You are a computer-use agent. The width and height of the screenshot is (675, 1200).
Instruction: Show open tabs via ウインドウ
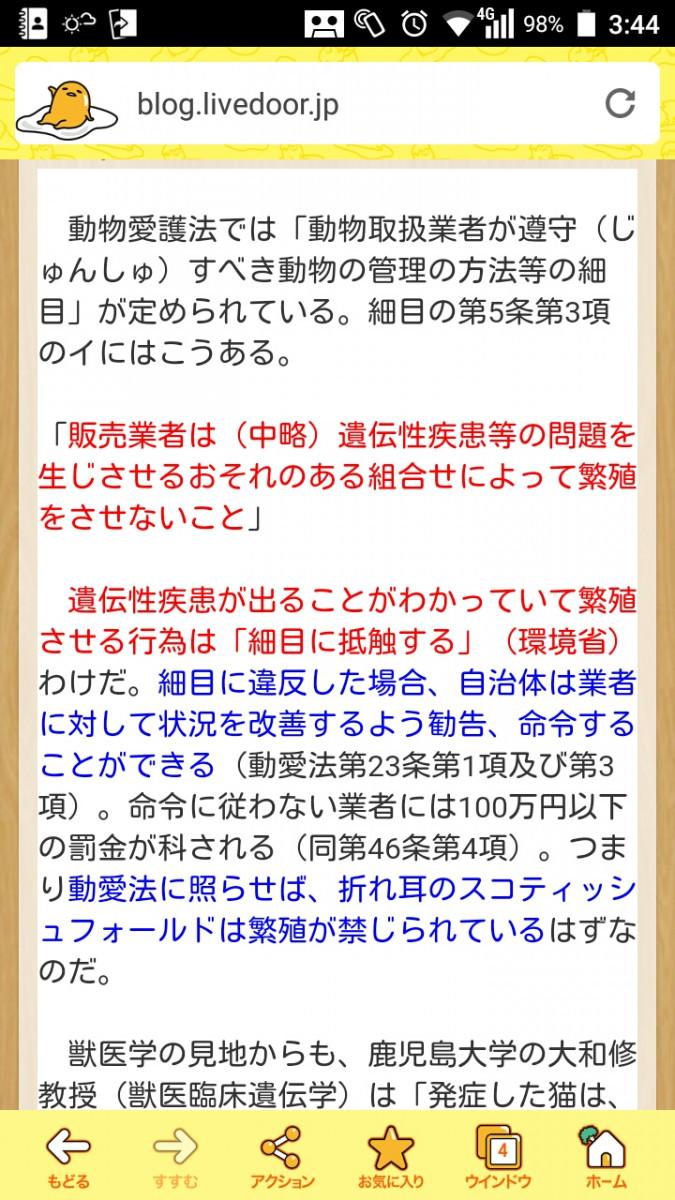(x=500, y=1156)
